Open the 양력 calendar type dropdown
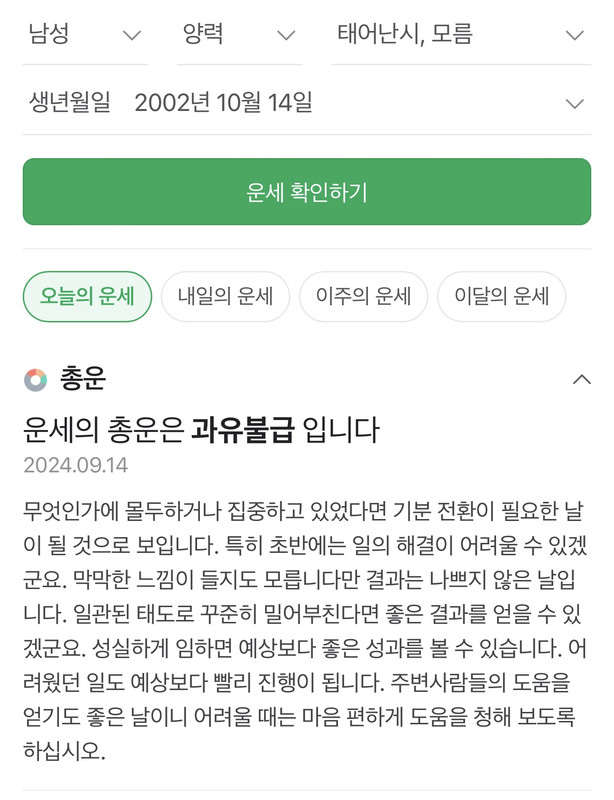Screen dimensions: 614x800 click(239, 36)
